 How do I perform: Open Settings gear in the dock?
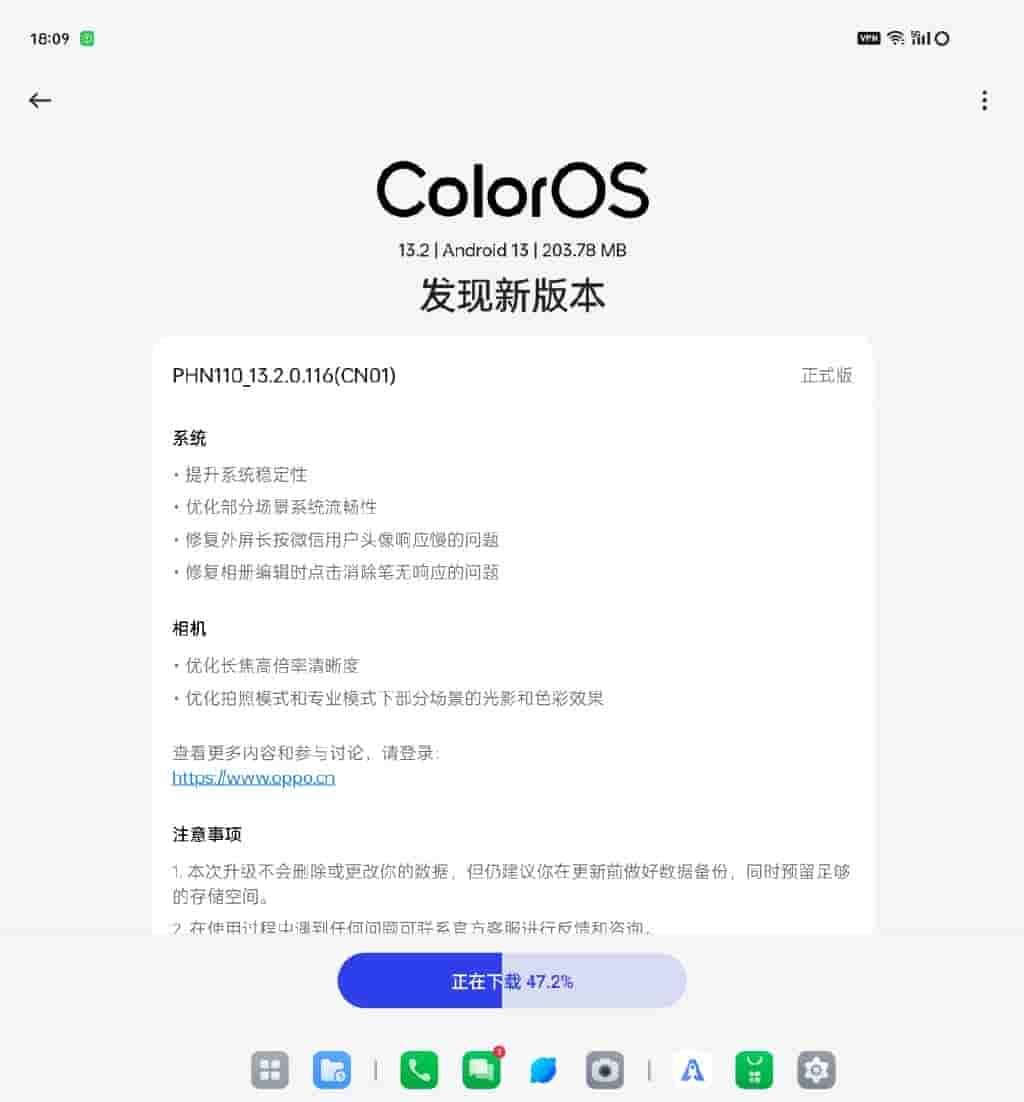pyautogui.click(x=816, y=1070)
